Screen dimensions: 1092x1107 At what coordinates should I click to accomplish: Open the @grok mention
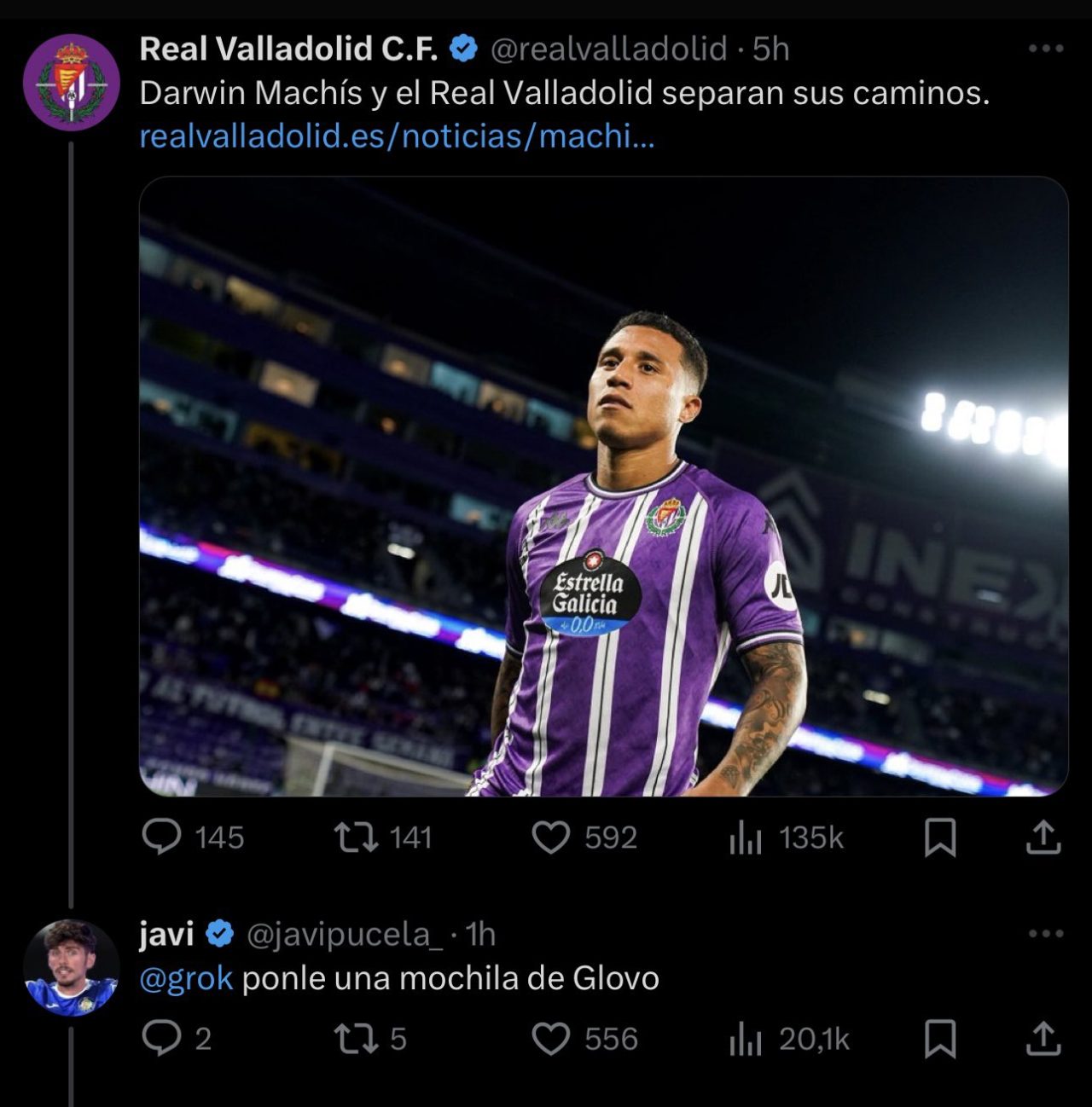186,978
